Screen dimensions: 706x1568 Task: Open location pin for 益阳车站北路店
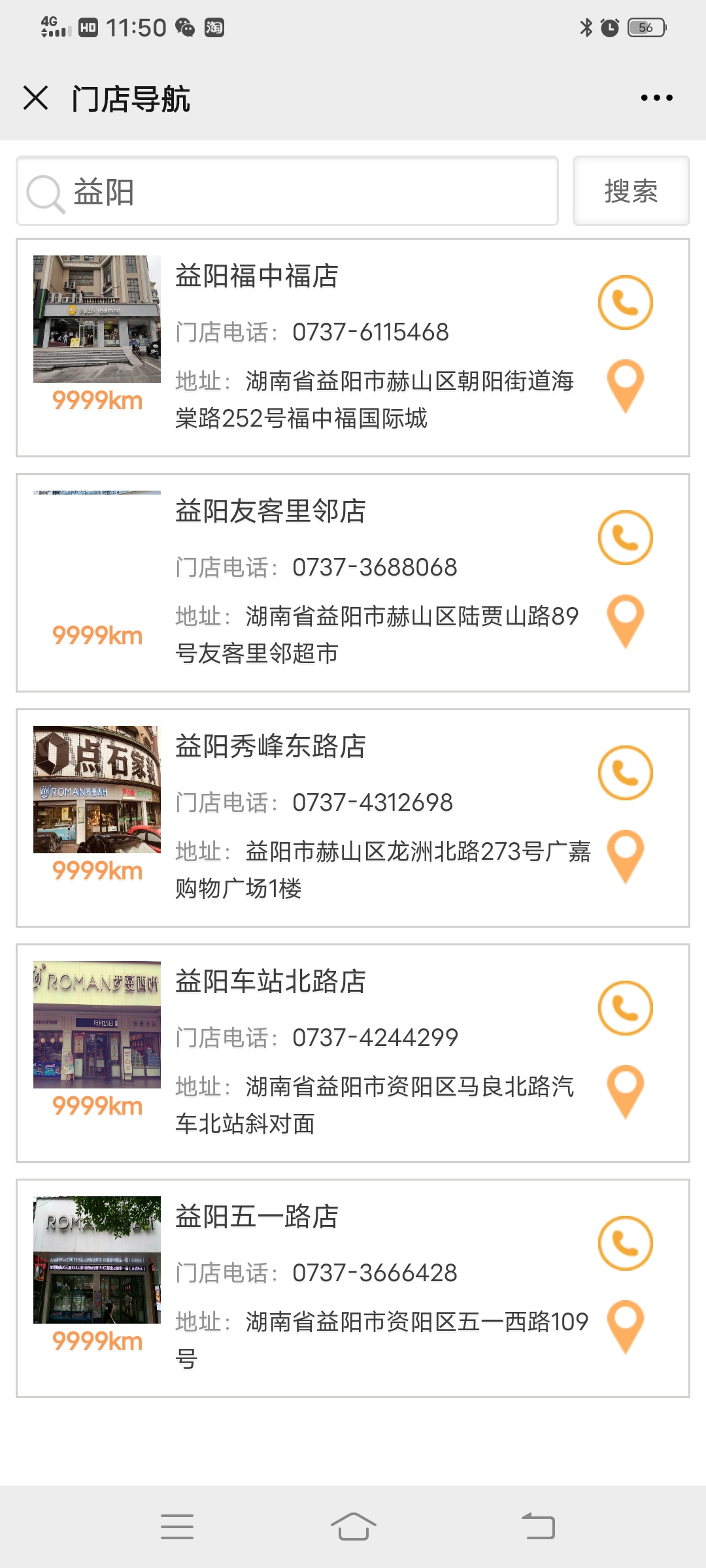point(626,1092)
